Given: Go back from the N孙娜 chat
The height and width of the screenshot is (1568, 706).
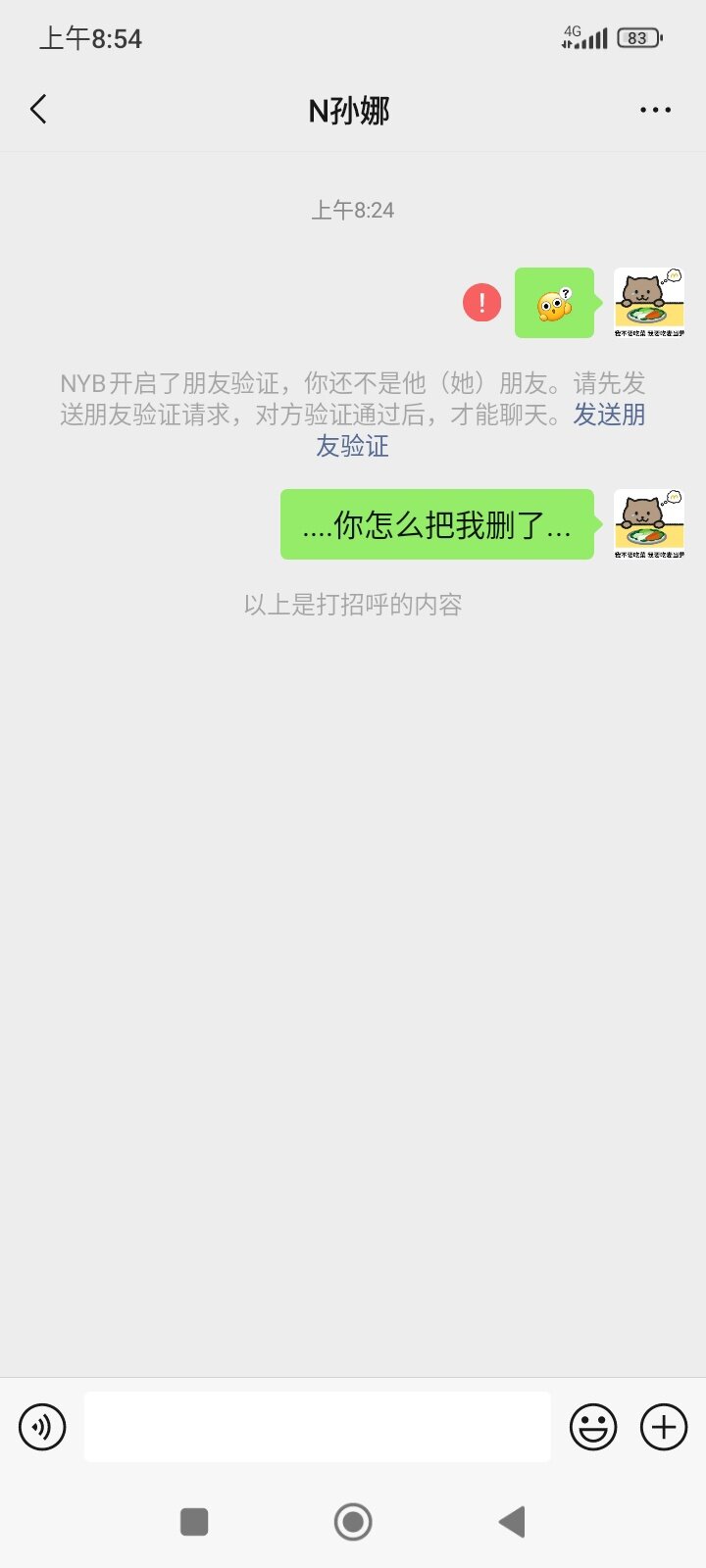Looking at the screenshot, I should [x=39, y=110].
